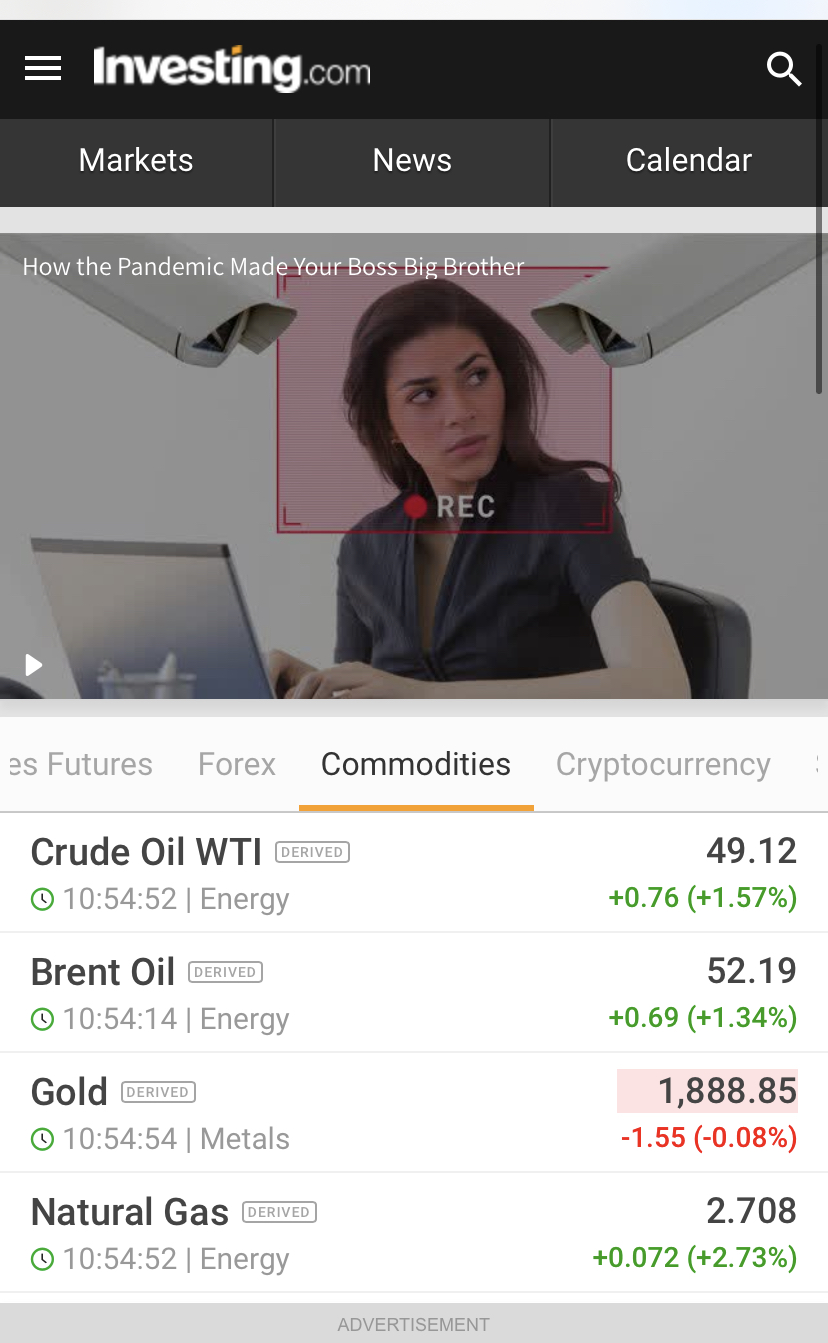Switch to the Markets section
The height and width of the screenshot is (1343, 828).
click(136, 161)
